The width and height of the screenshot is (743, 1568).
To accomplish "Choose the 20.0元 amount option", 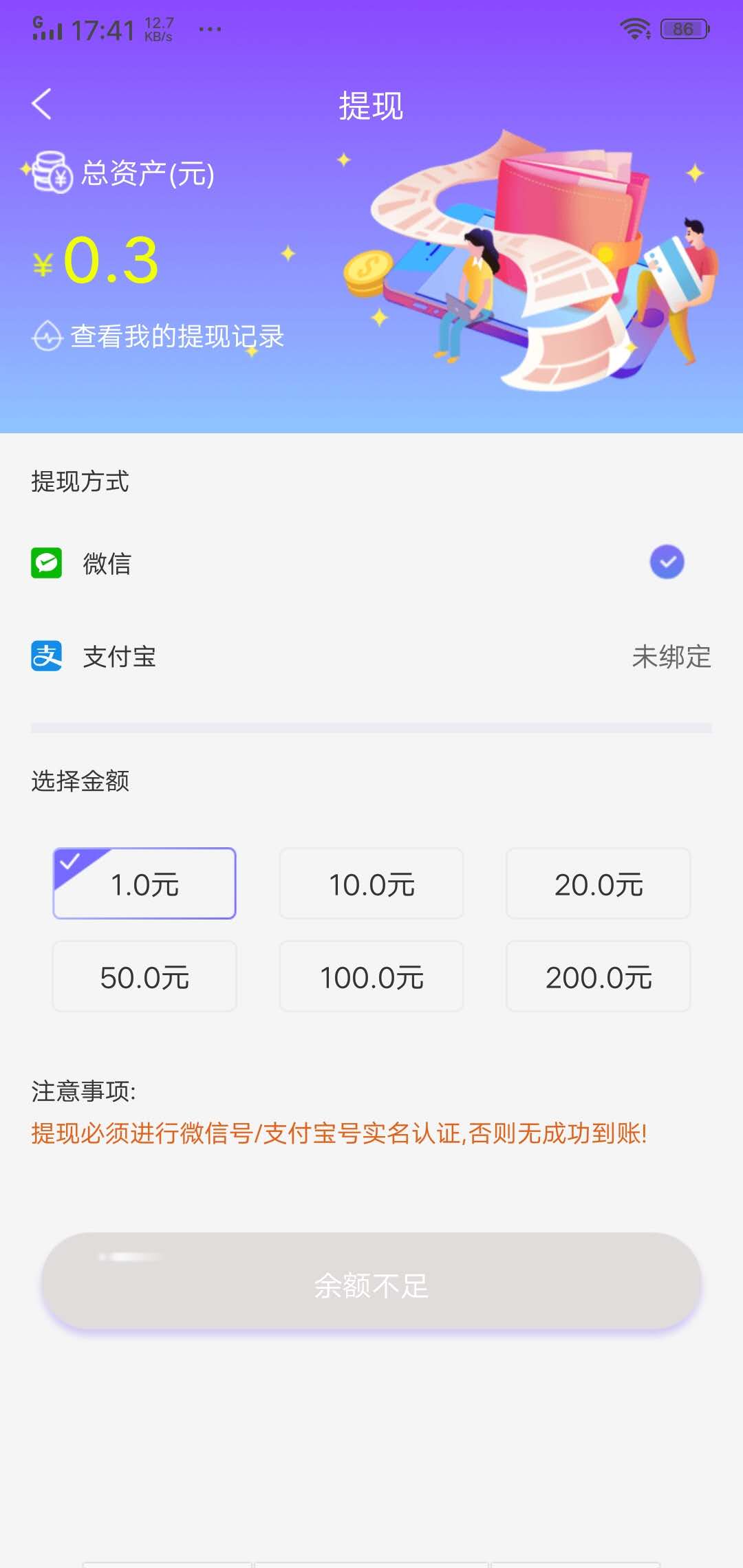I will (x=597, y=884).
